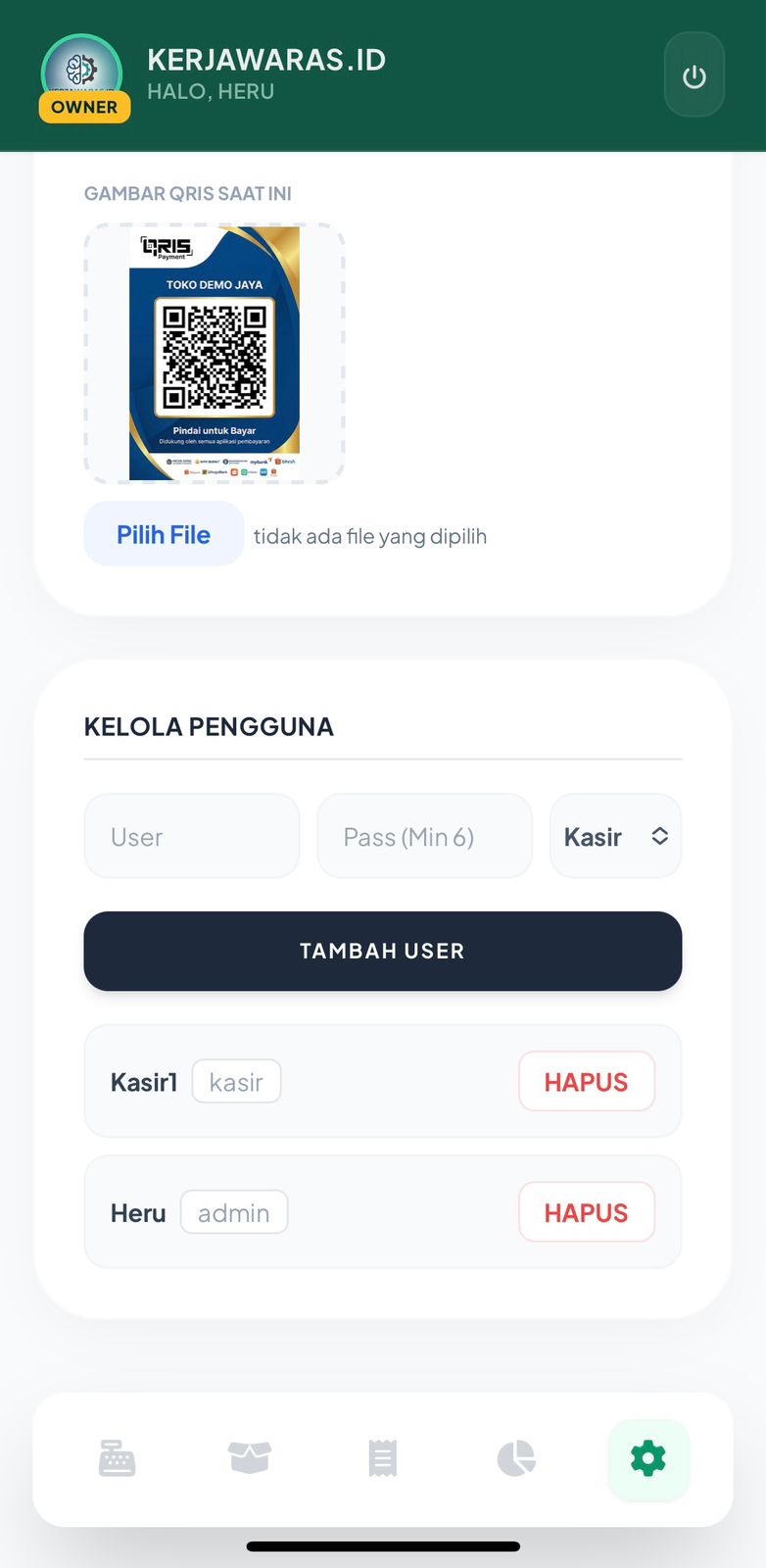Screen dimensions: 766x1568
Task: Delete user Heru with HAPUS
Action: coord(586,1212)
